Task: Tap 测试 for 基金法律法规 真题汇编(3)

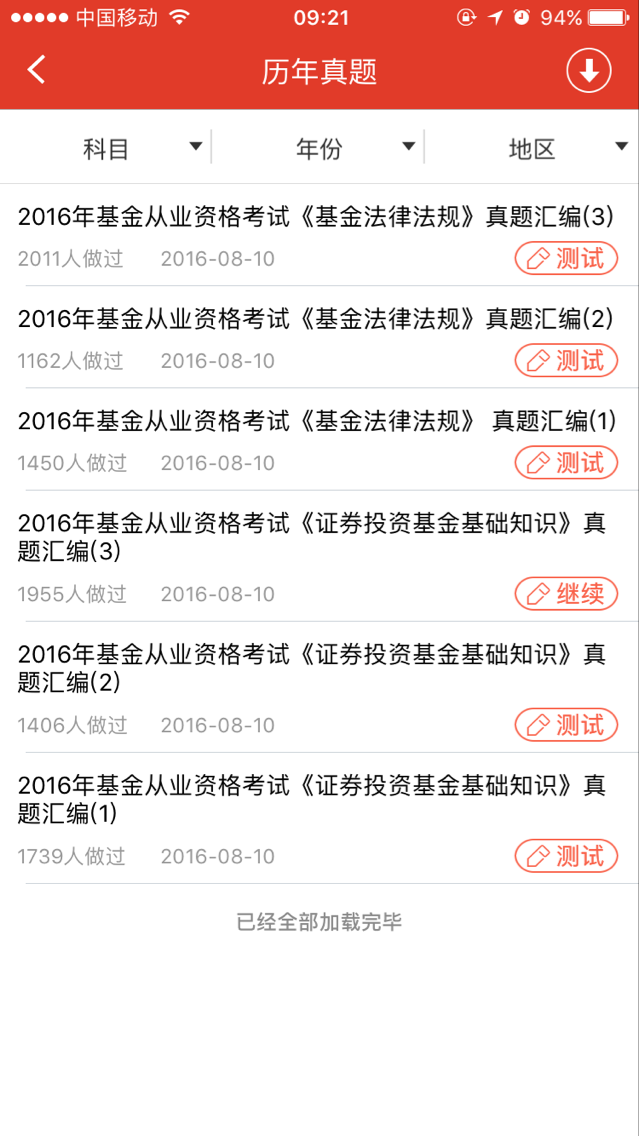Action: click(x=567, y=259)
